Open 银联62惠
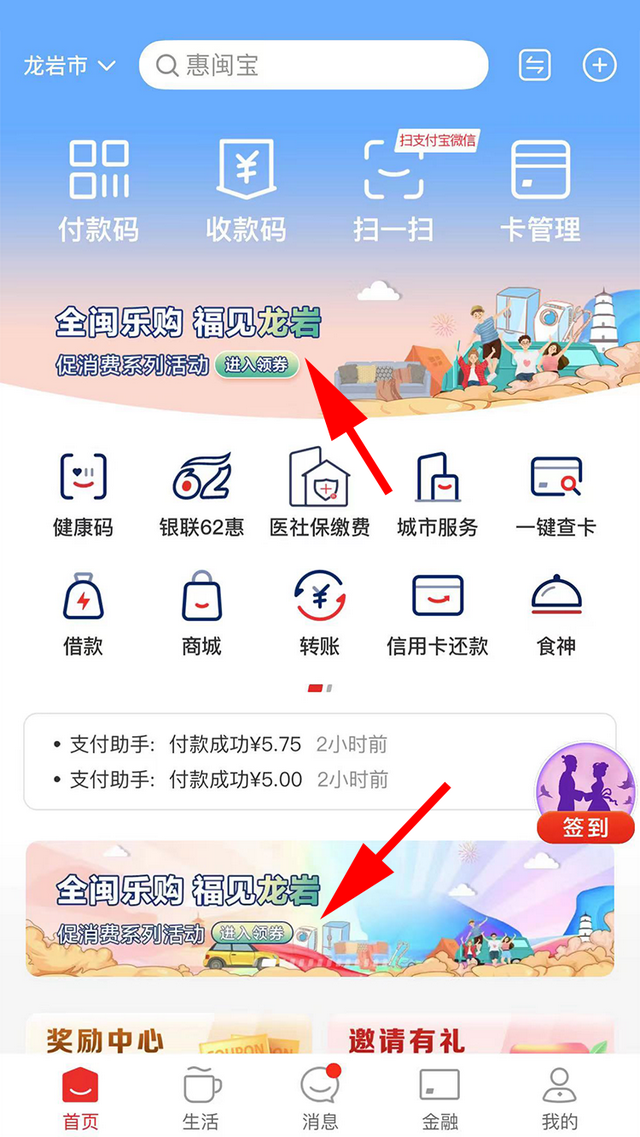 coord(201,495)
